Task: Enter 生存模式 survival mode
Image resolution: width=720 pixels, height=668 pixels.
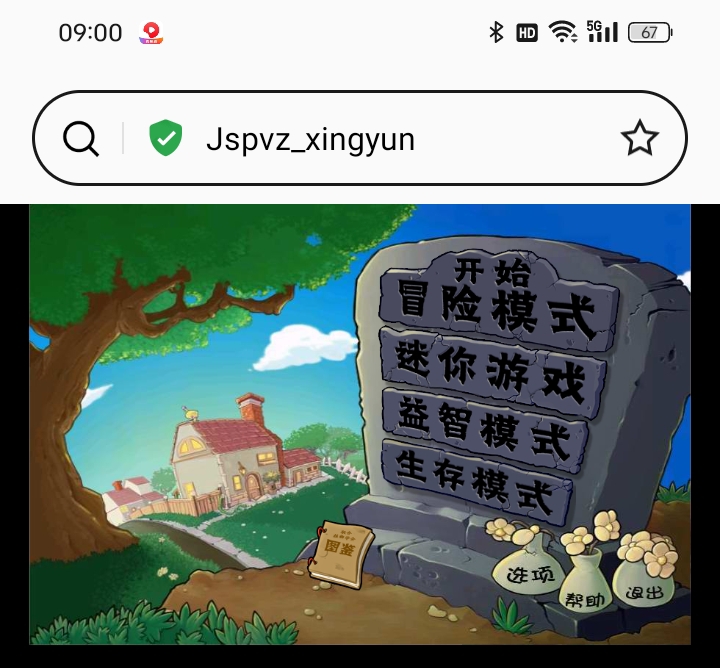Action: (x=474, y=482)
